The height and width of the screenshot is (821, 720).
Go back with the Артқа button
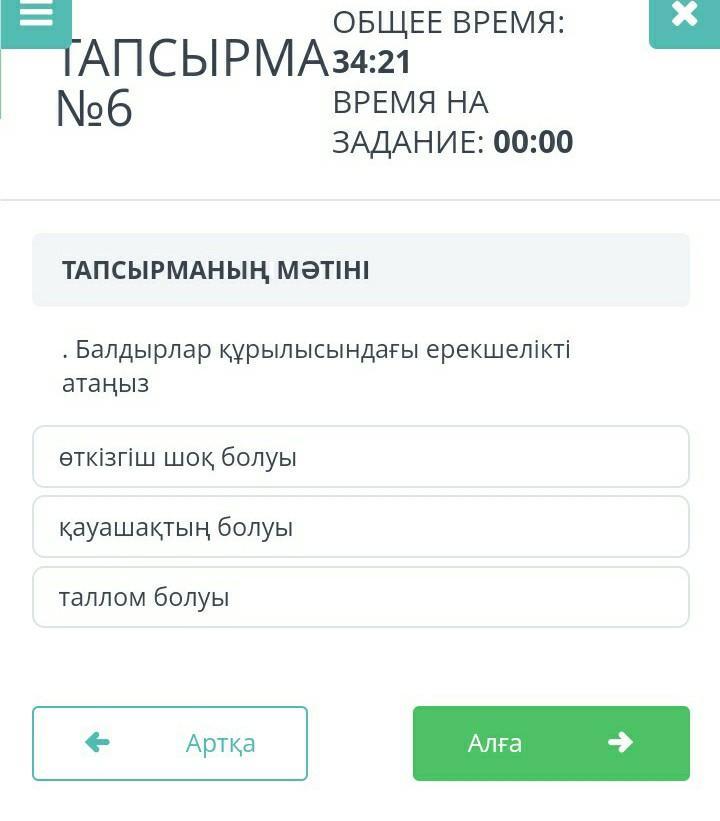click(170, 743)
